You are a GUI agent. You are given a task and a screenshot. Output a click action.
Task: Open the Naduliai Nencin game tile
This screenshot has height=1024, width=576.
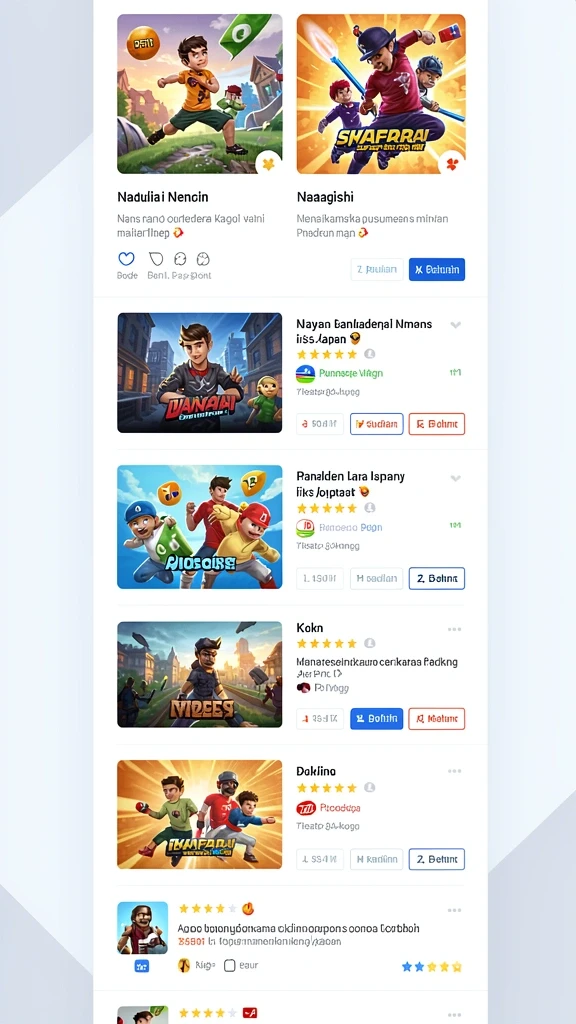tap(200, 94)
